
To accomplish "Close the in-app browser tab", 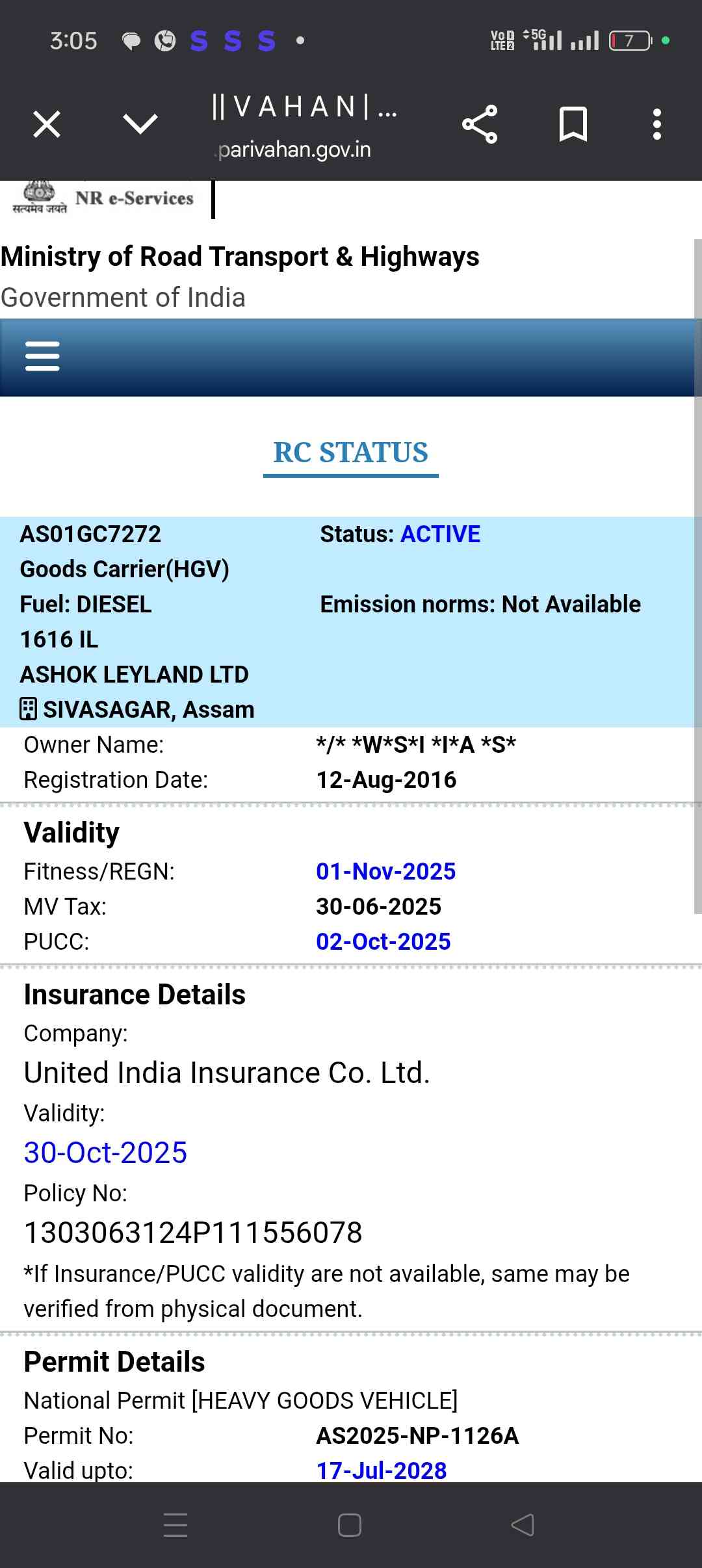I will [47, 124].
